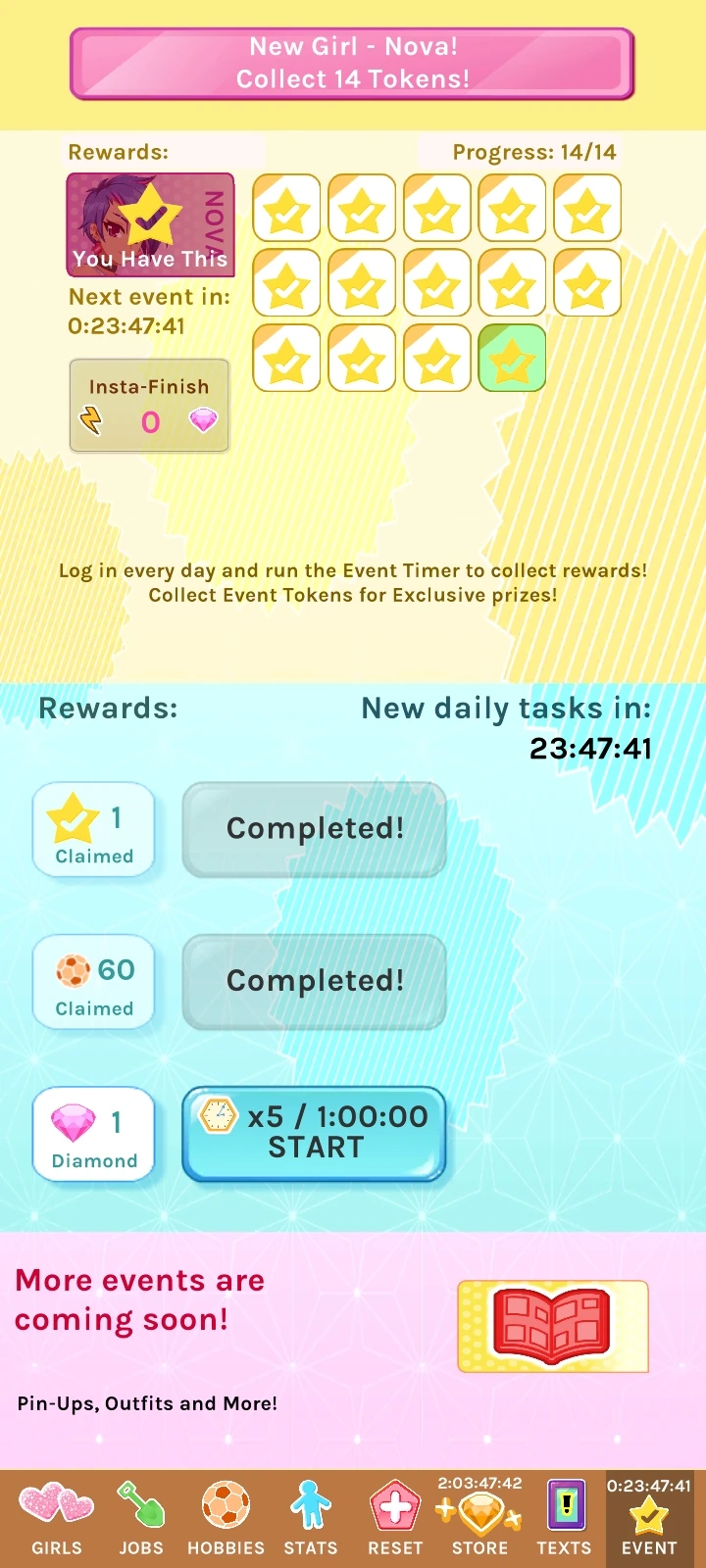
Task: Go to the Jobs tab
Action: click(x=141, y=1518)
